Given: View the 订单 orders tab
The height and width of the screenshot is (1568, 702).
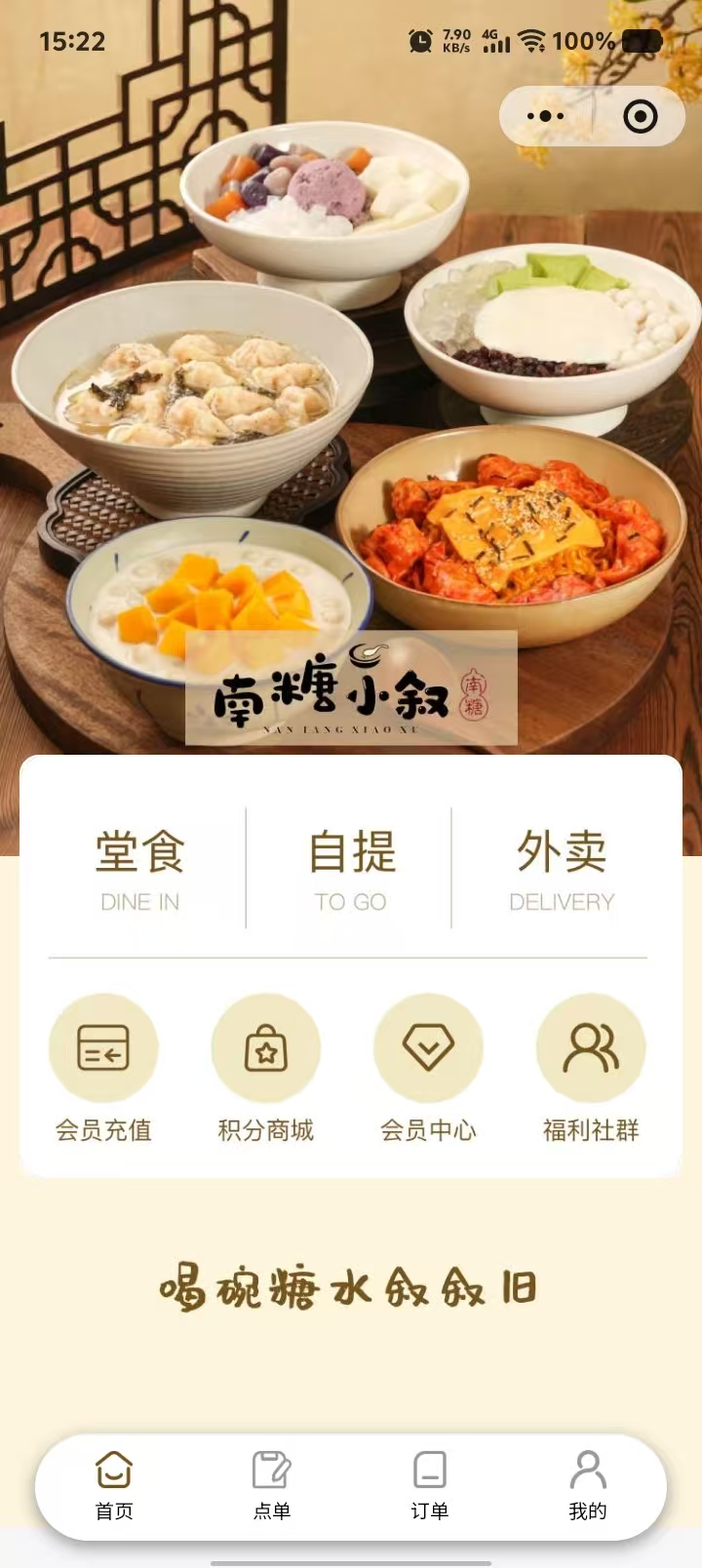Looking at the screenshot, I should click(430, 1485).
